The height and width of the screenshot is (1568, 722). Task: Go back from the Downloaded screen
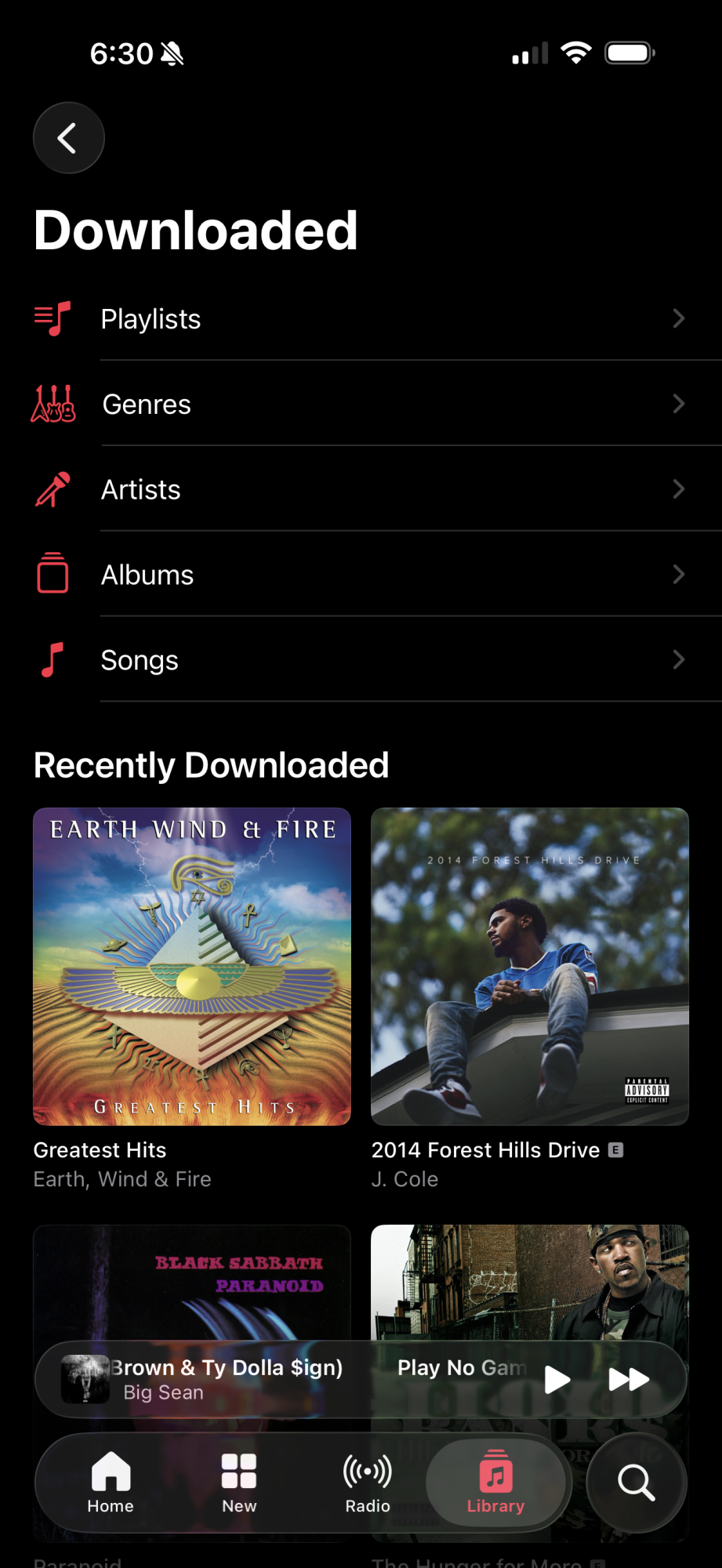69,138
